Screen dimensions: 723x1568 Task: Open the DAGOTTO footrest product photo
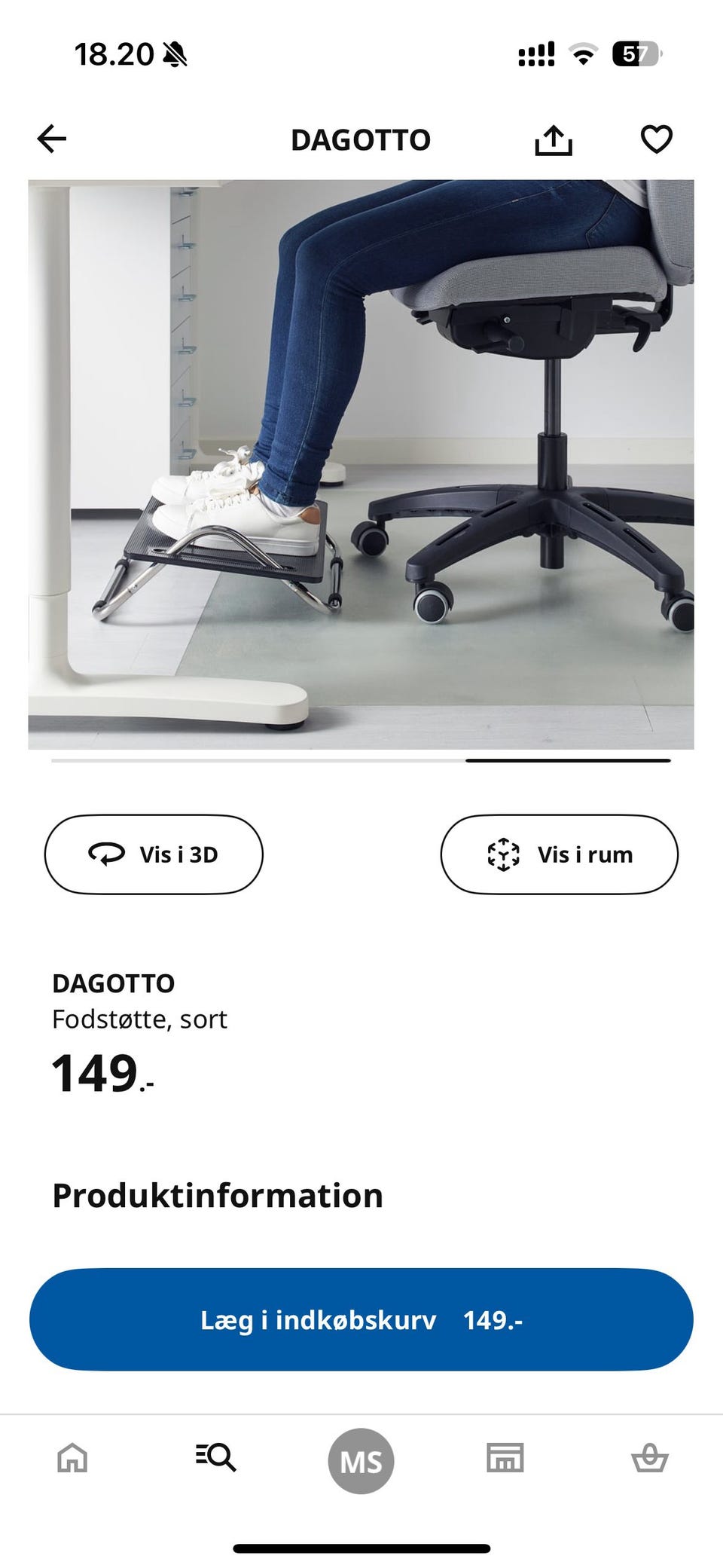[x=361, y=464]
